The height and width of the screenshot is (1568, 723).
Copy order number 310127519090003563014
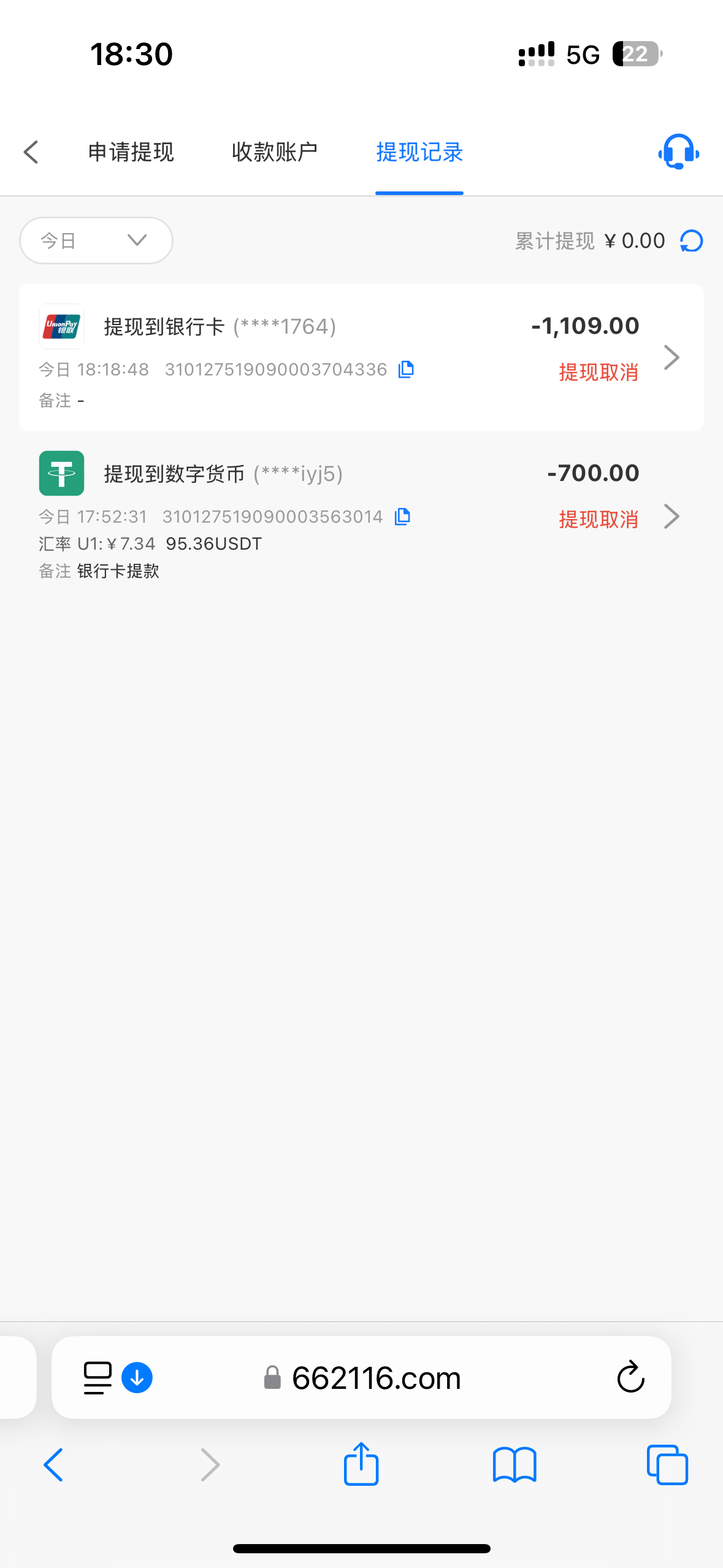point(402,516)
